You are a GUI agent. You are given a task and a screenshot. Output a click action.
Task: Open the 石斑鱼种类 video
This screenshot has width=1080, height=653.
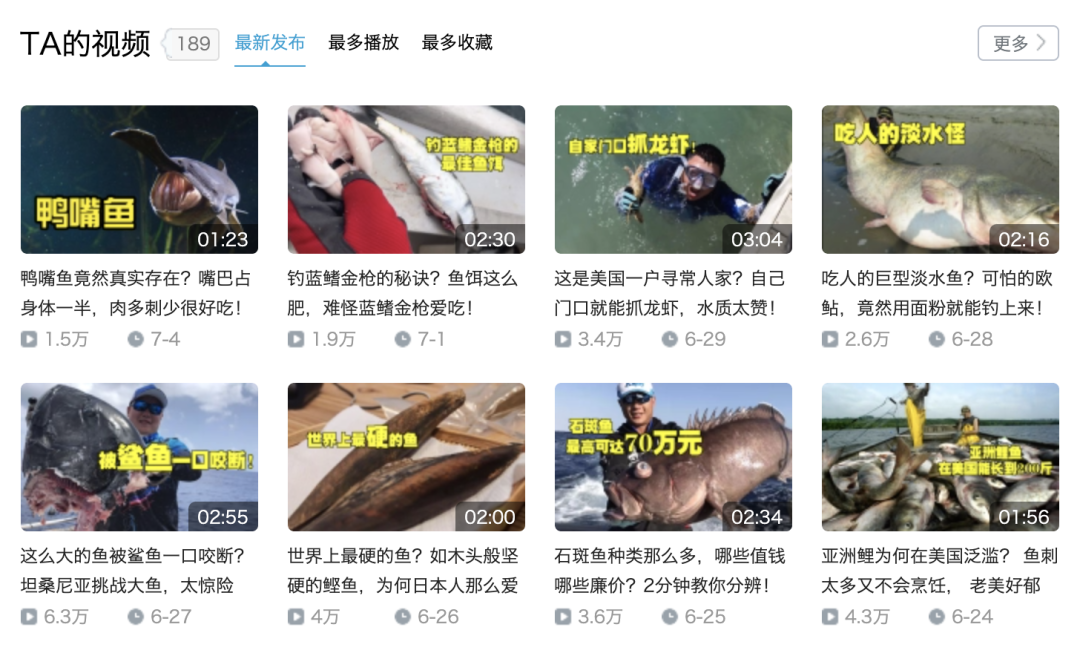point(673,457)
